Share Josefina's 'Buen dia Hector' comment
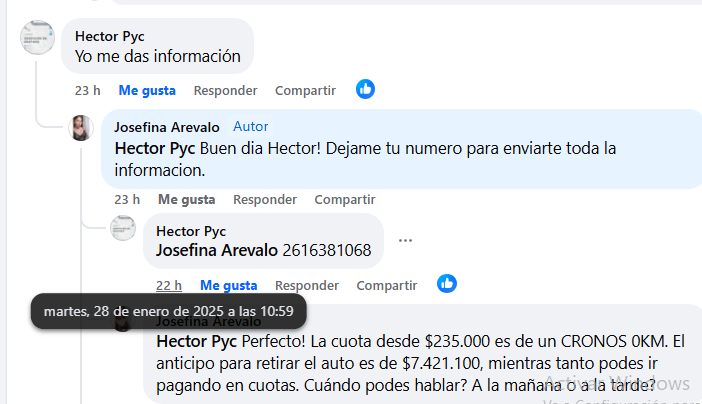Viewport: 702px width, 404px height. click(345, 199)
